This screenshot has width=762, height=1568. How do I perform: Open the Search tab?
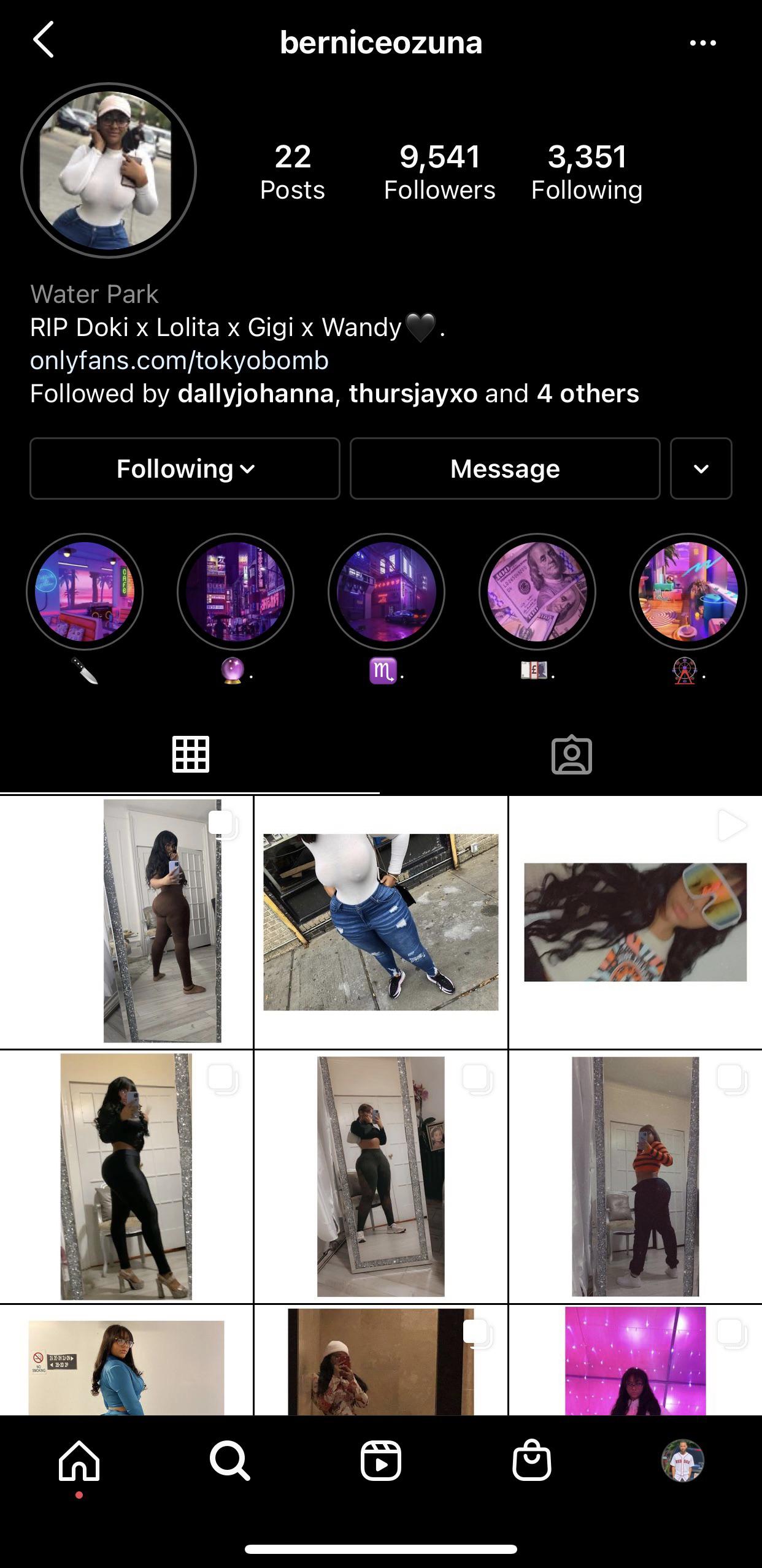coord(229,1460)
